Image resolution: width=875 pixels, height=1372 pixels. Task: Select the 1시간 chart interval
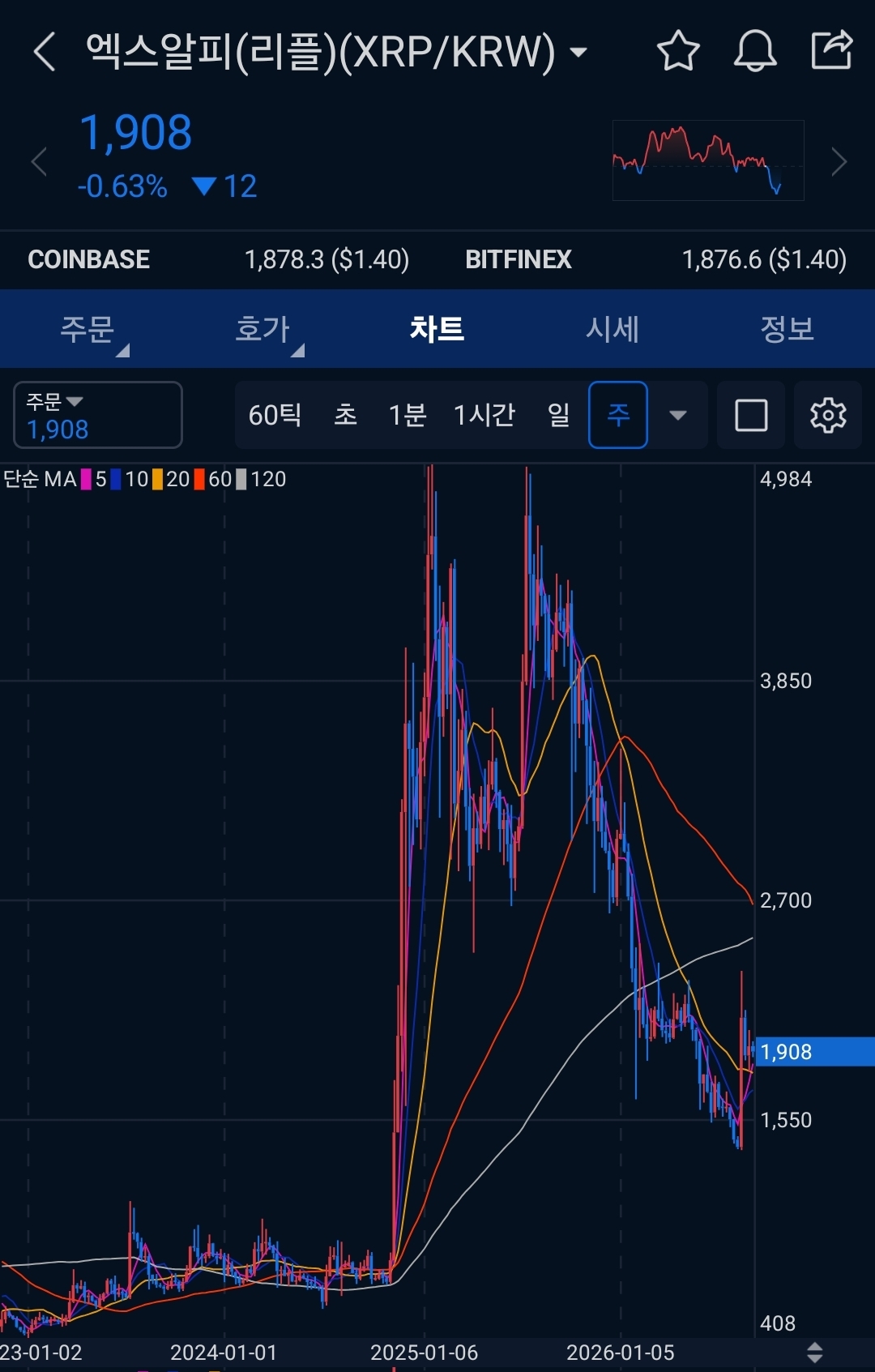point(484,415)
